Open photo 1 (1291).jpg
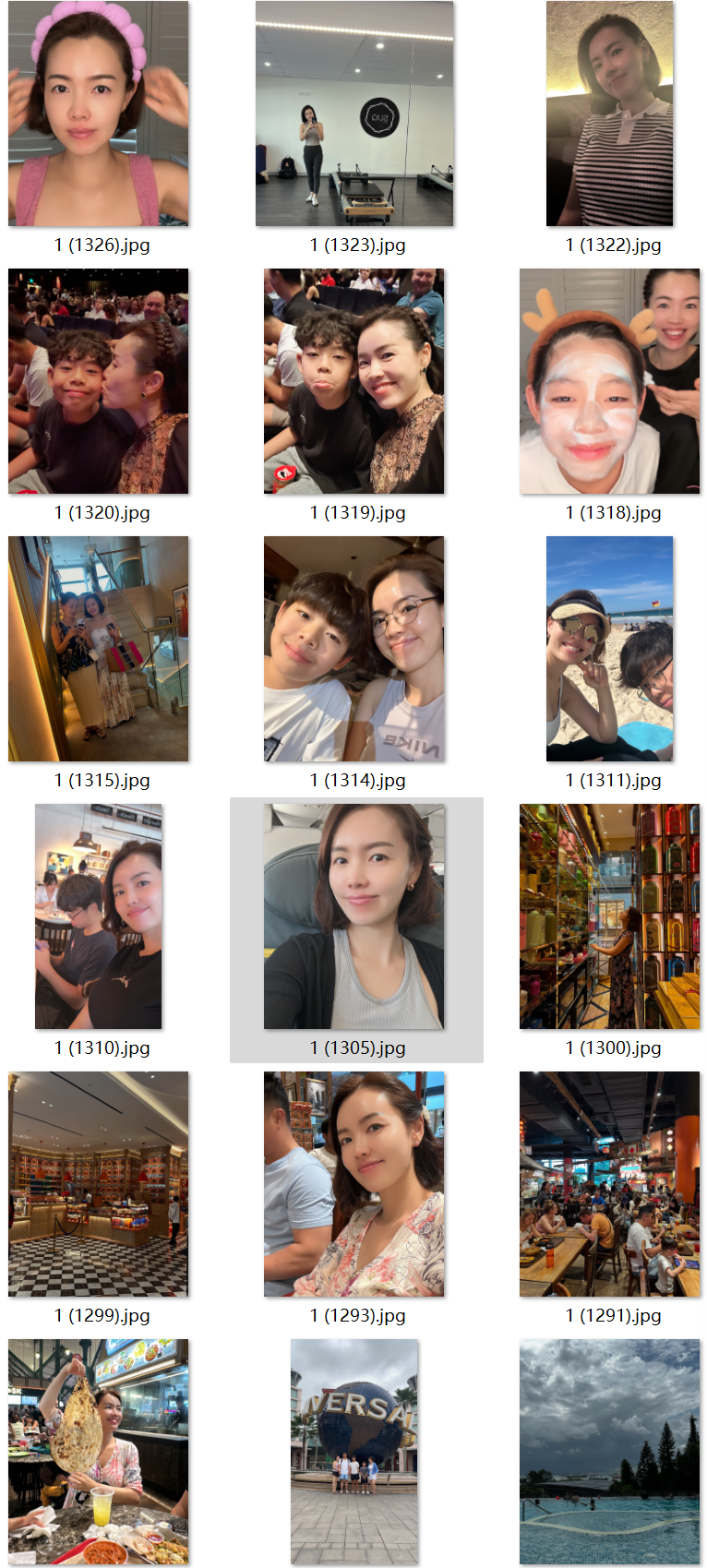This screenshot has height=1568, width=707. click(610, 1184)
